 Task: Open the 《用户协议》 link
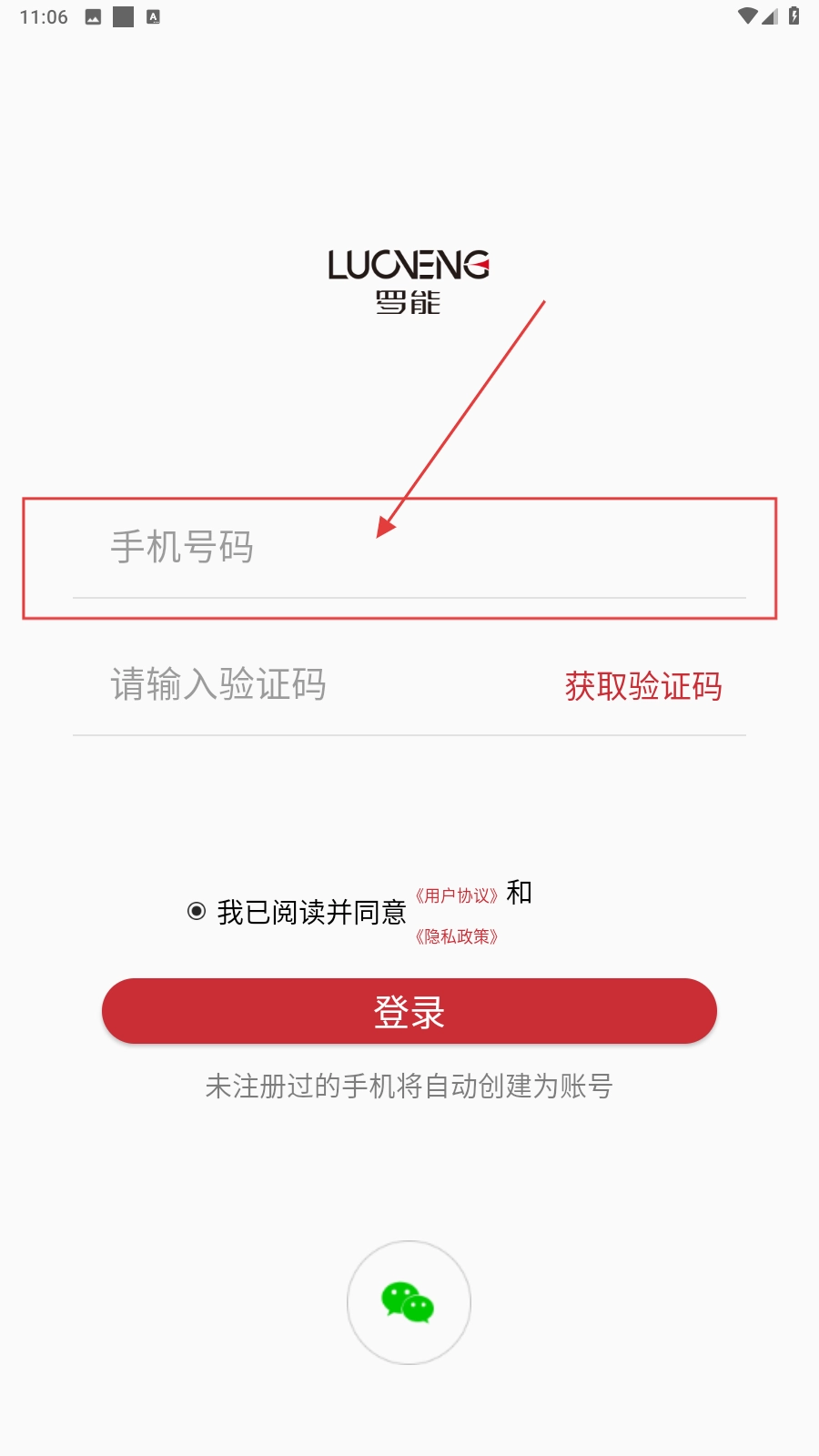[x=457, y=895]
